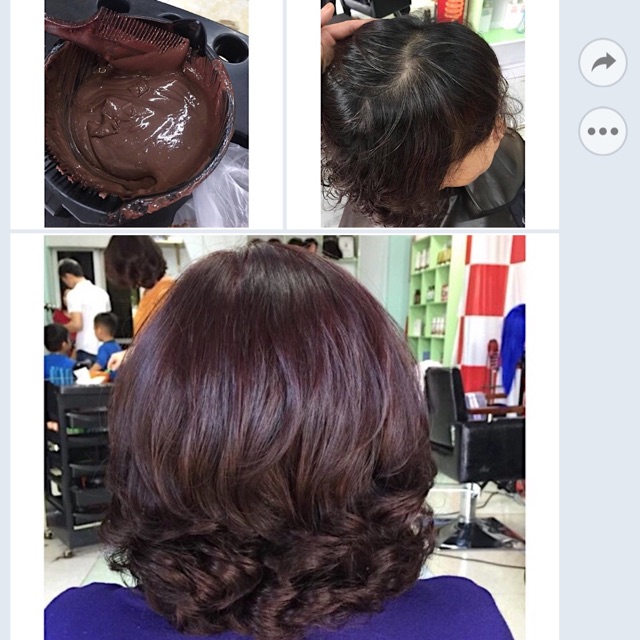
Task: Tap the share arrow button
Action: [x=603, y=62]
